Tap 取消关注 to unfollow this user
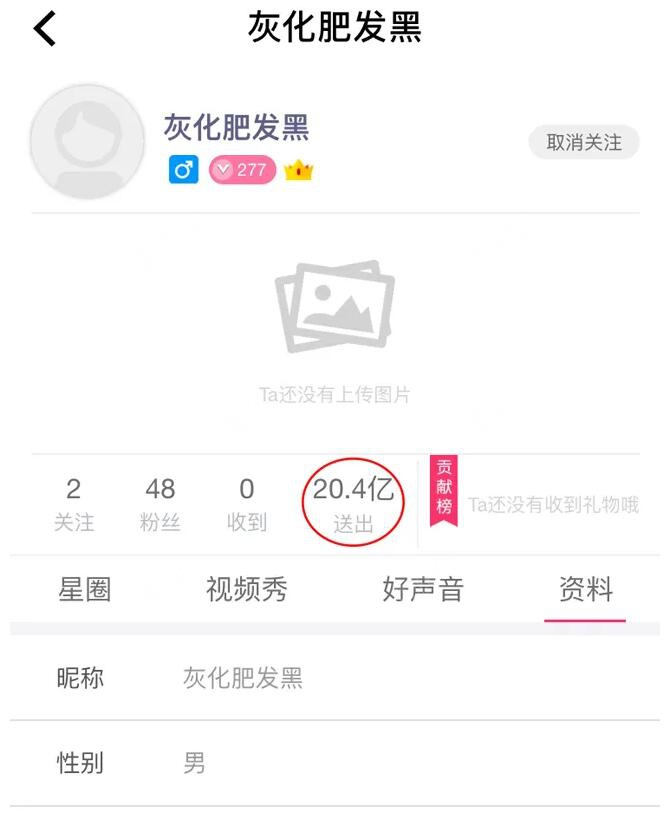 pos(583,142)
